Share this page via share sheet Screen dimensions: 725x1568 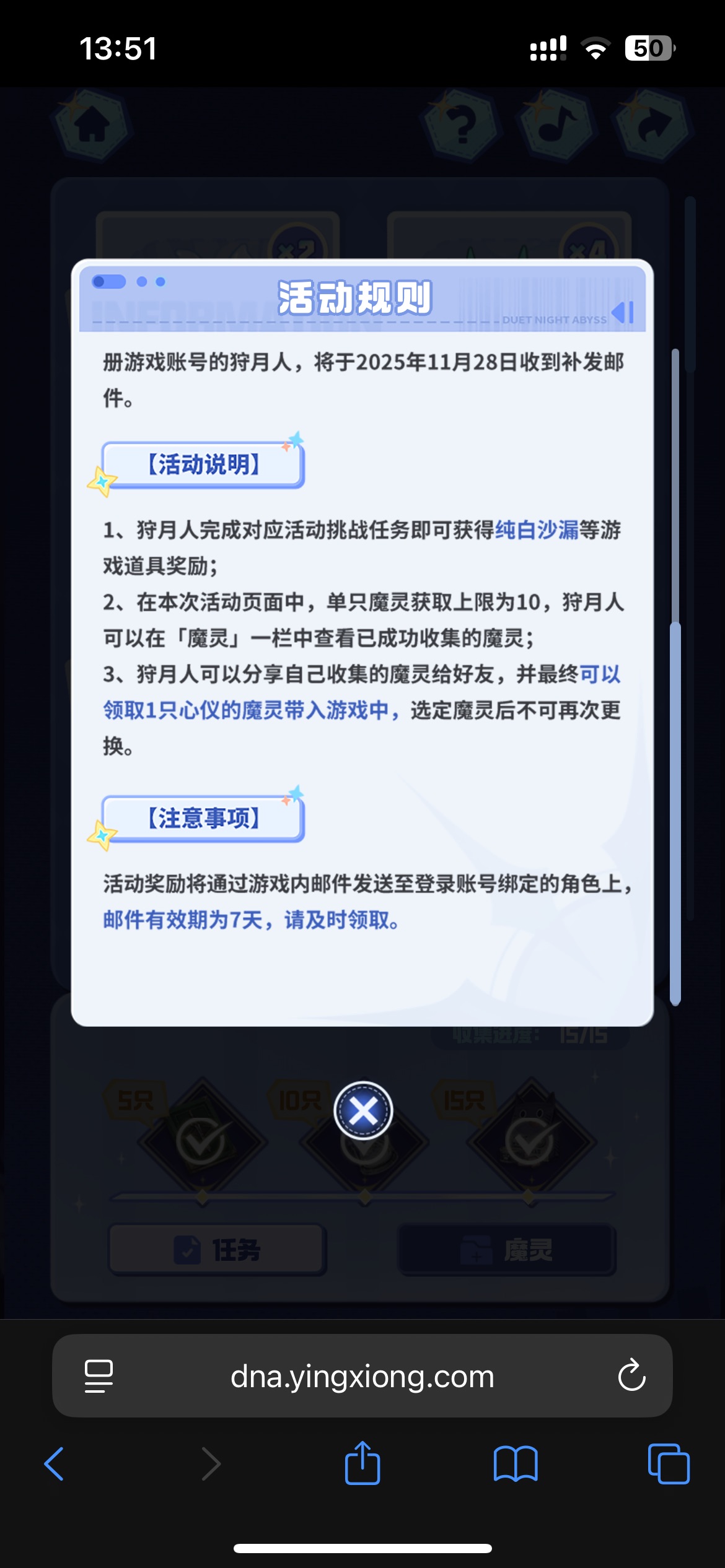point(362,1463)
